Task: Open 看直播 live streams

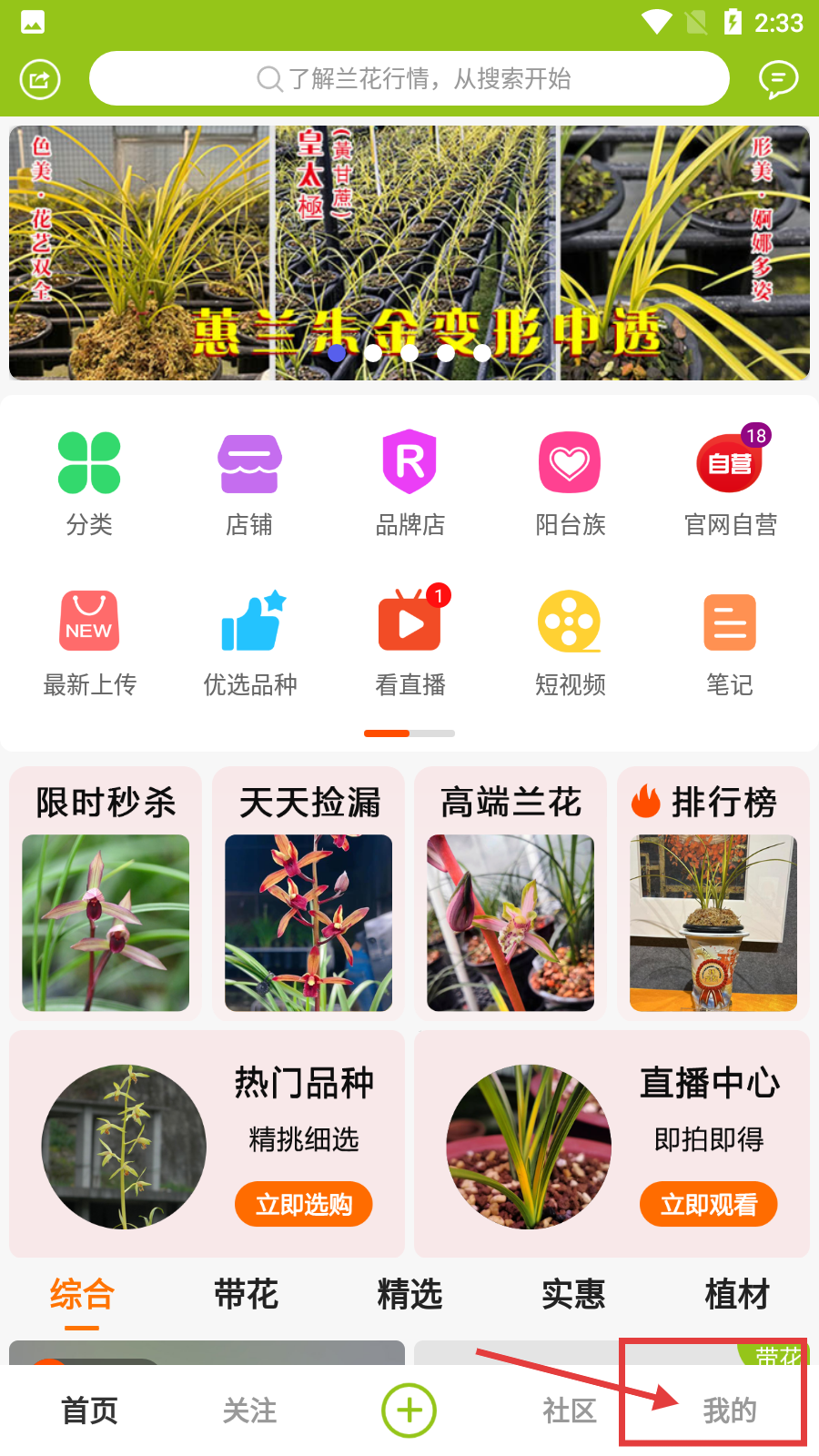Action: [x=409, y=643]
